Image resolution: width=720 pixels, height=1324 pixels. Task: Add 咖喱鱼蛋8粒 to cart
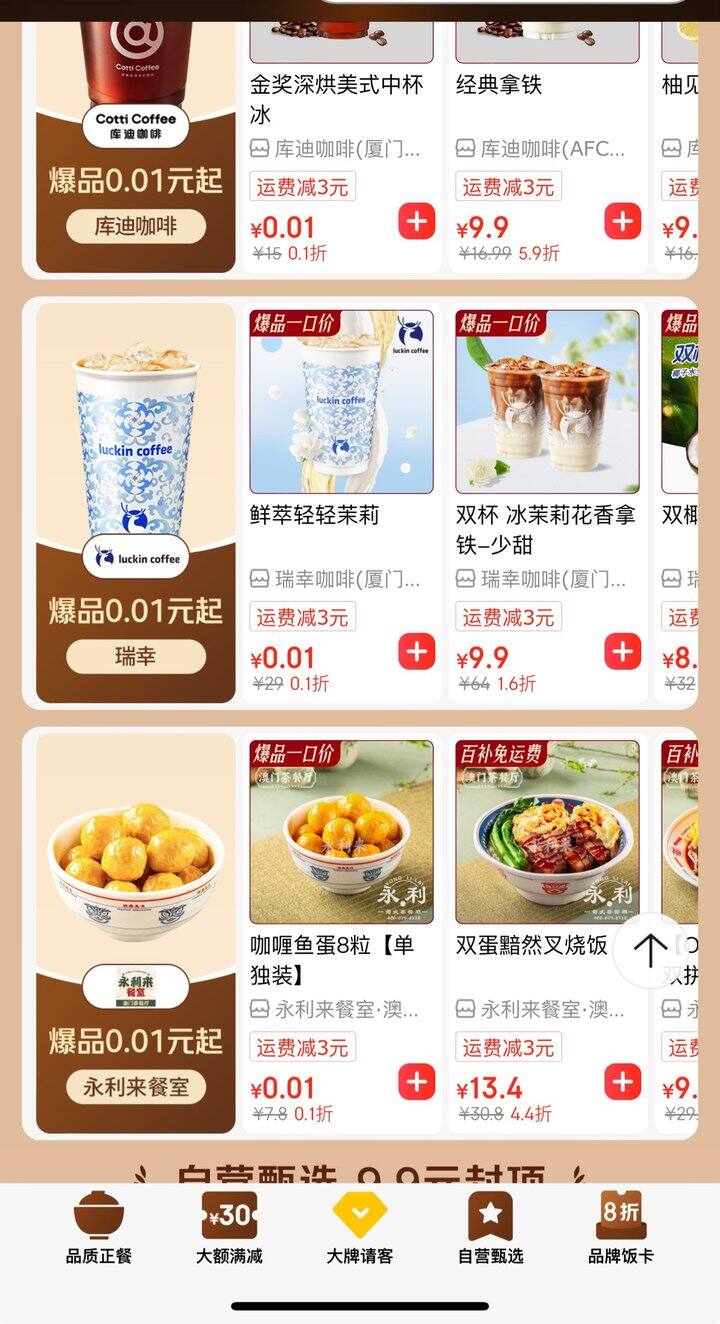416,1082
